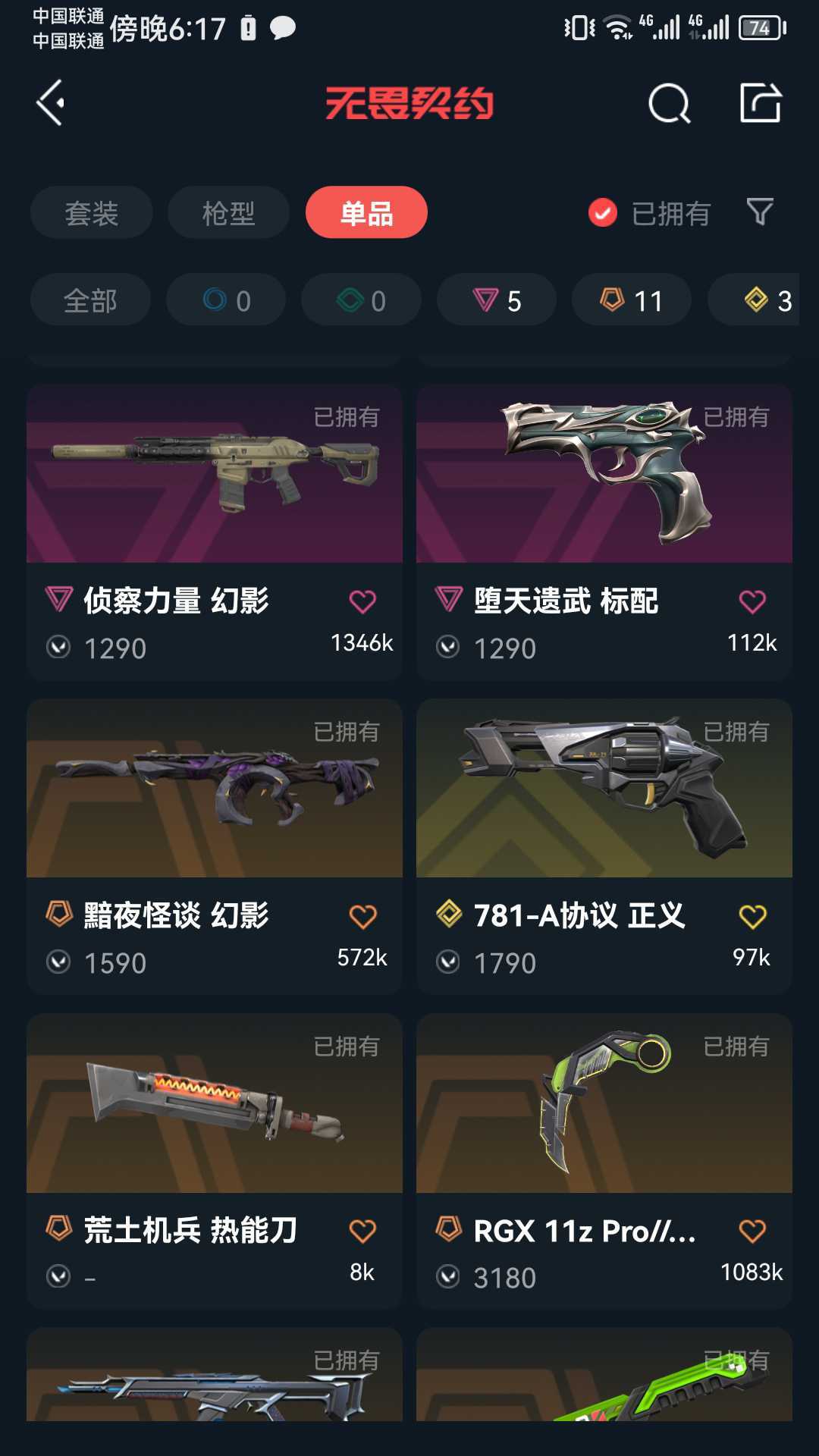Open the funnel filter icon
Image resolution: width=819 pixels, height=1456 pixels.
coord(759,212)
